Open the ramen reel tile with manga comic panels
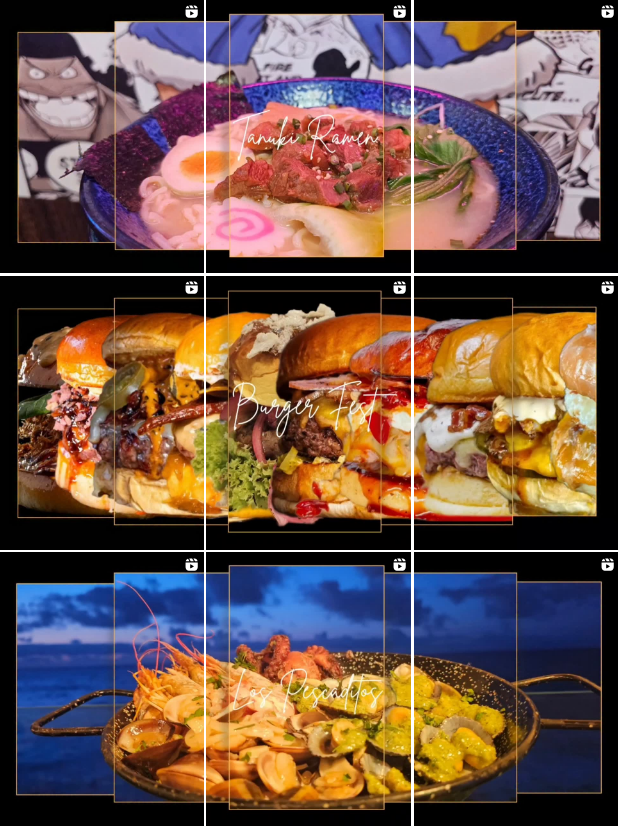This screenshot has width=618, height=826. [x=515, y=137]
